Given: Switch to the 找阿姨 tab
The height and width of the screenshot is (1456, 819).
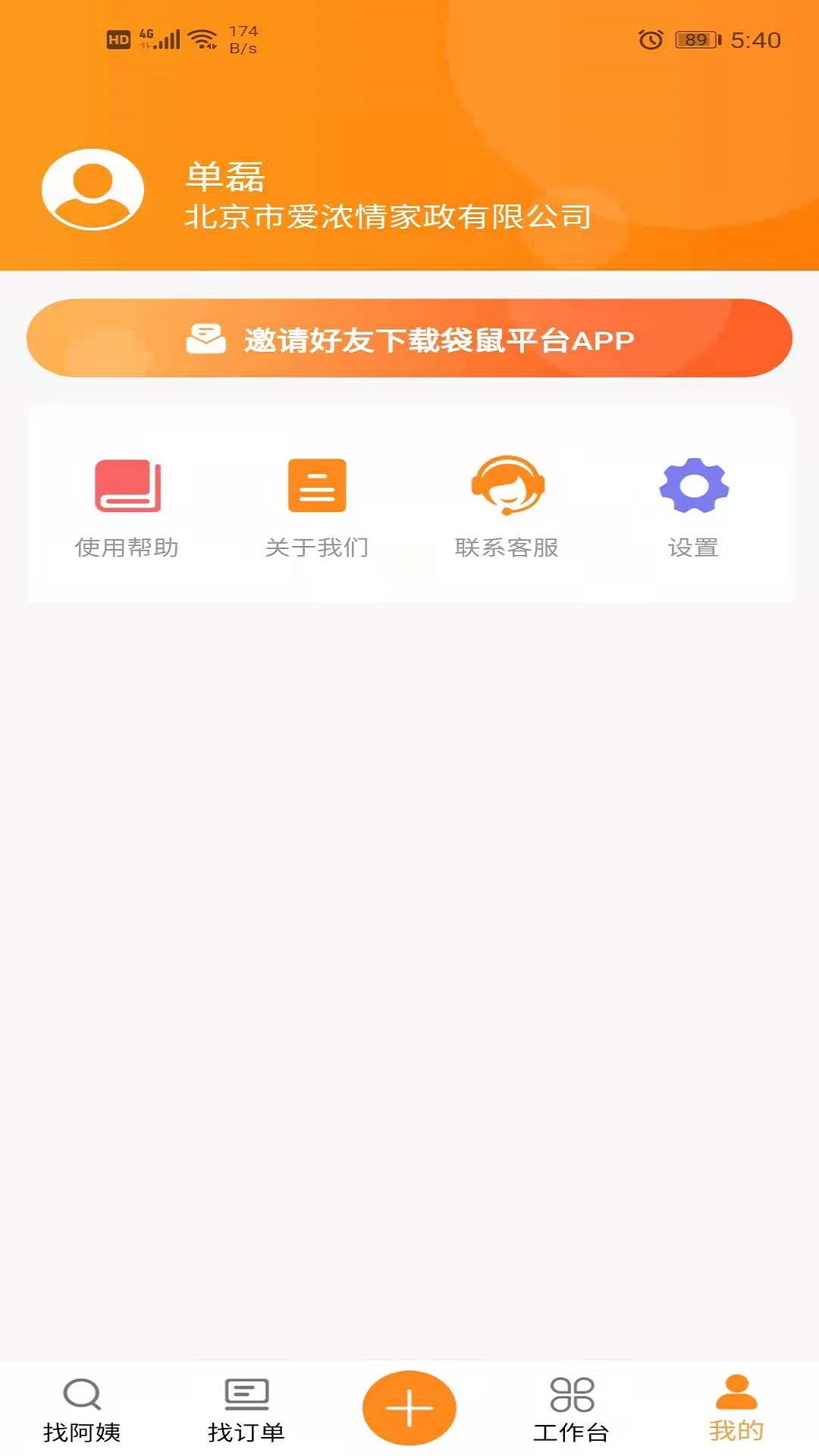Looking at the screenshot, I should (82, 1409).
